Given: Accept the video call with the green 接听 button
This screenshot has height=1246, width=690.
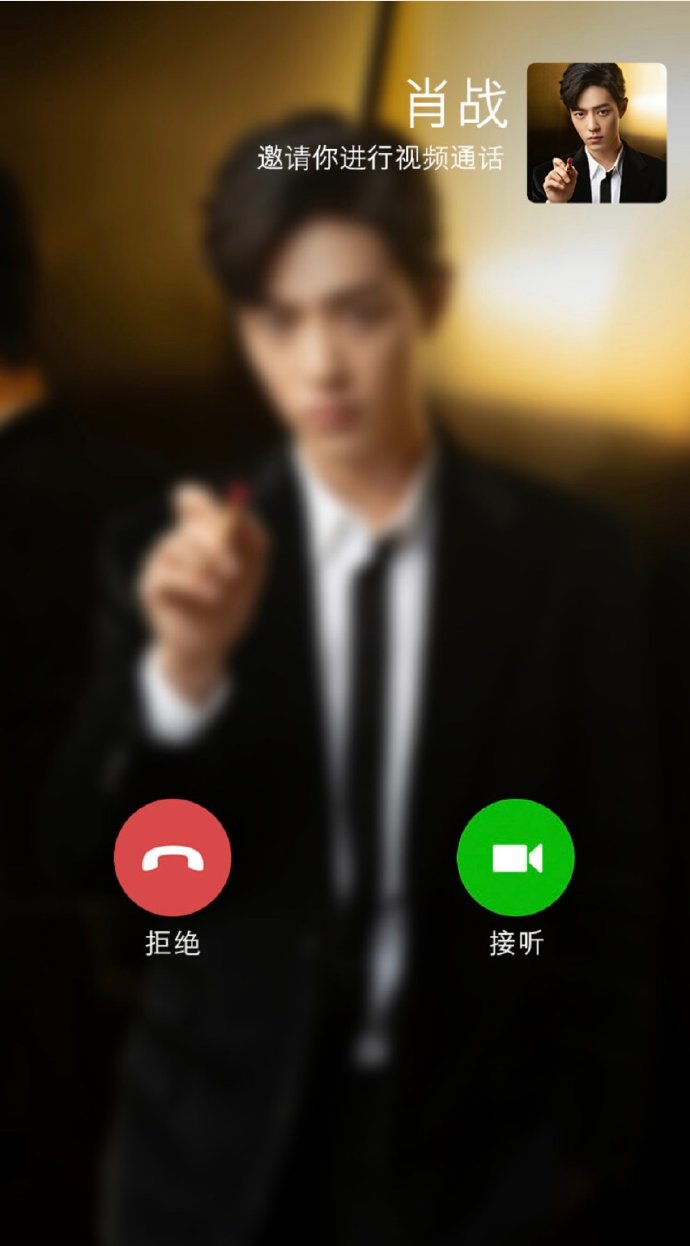Looking at the screenshot, I should (516, 857).
